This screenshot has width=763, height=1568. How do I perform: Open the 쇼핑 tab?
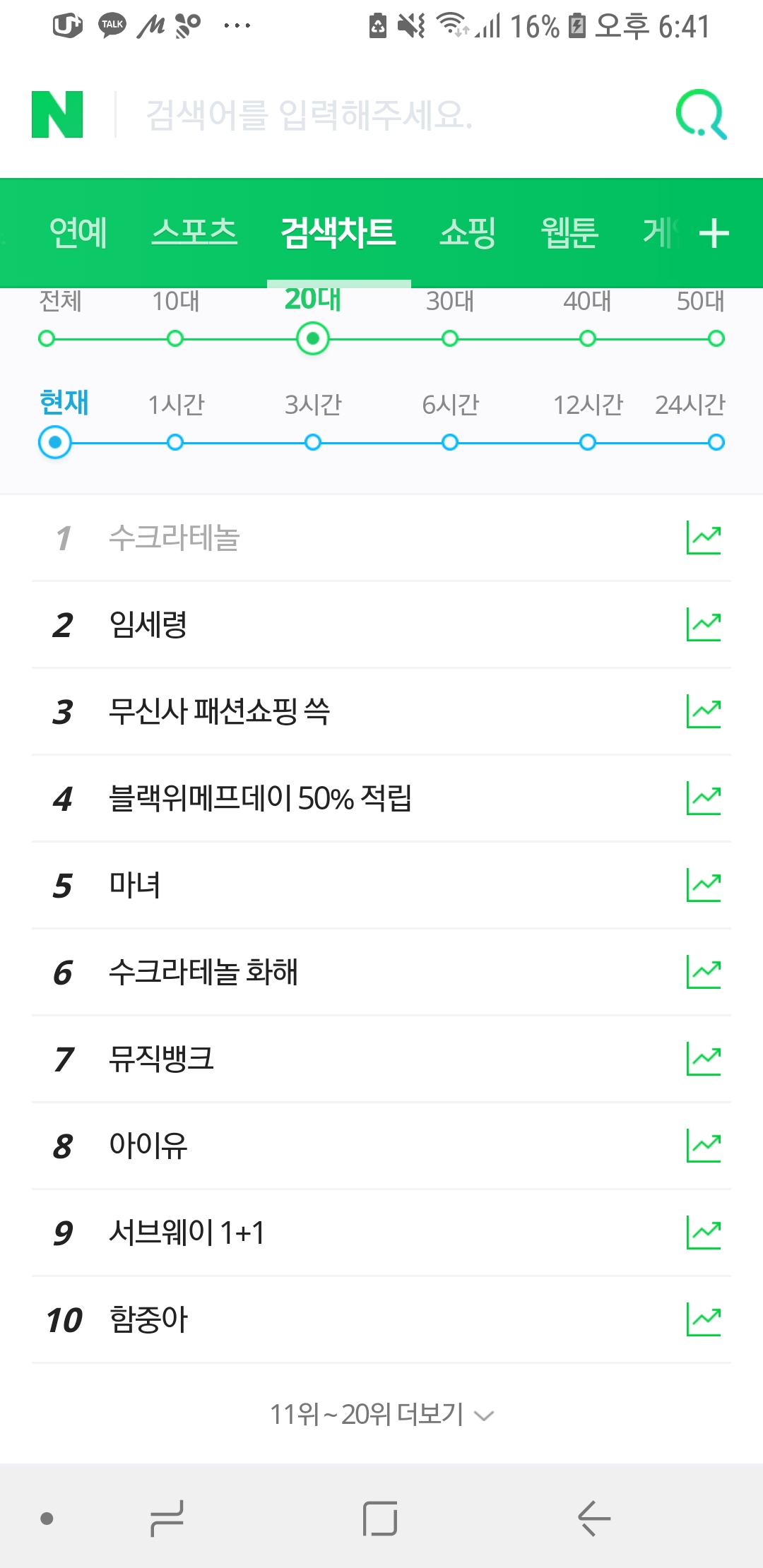468,232
